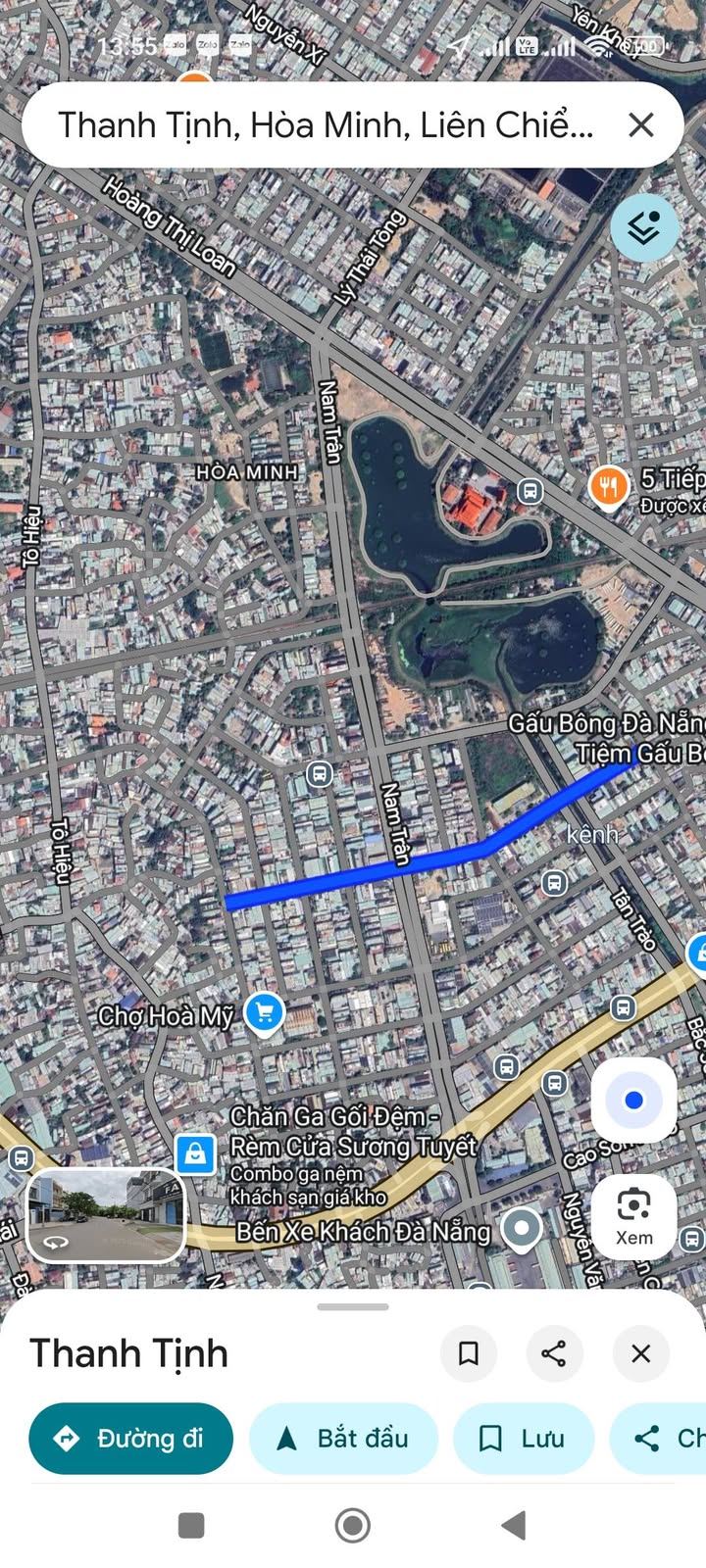Share Thanh Tịnh via the round share icon
Screen dimensions: 706x1568
(554, 1353)
